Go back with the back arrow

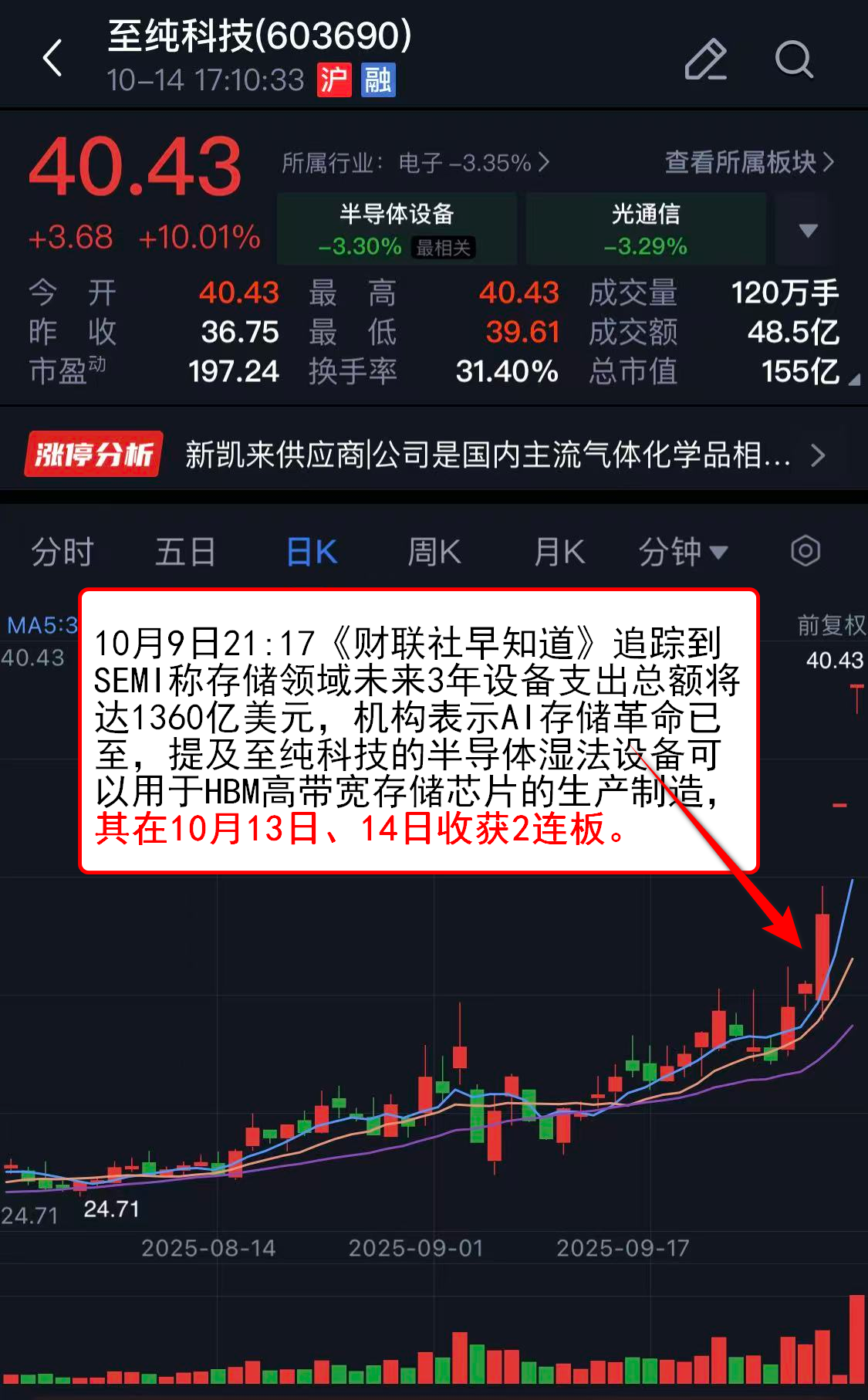[x=52, y=59]
